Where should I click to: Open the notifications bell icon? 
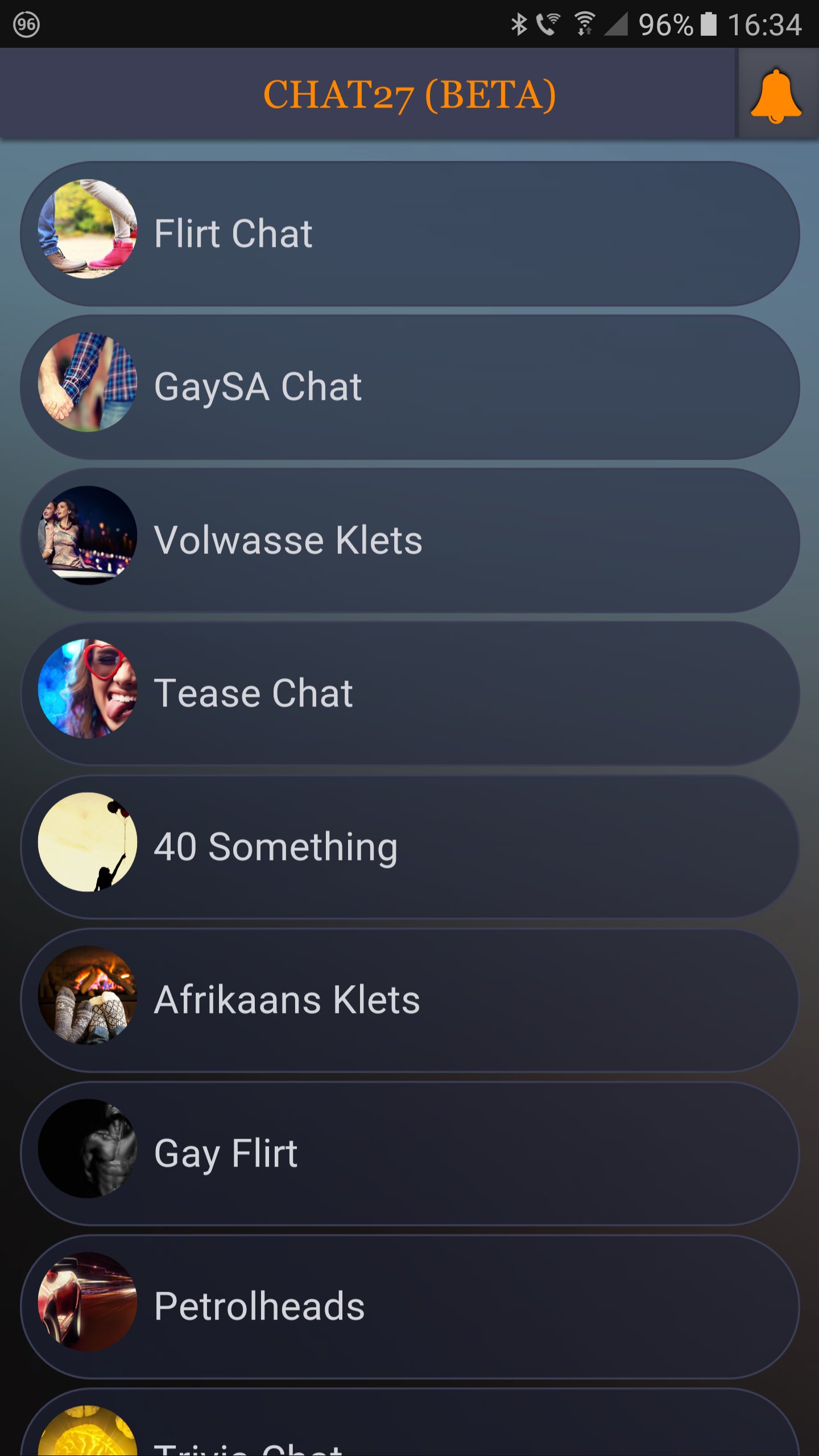coord(777,94)
